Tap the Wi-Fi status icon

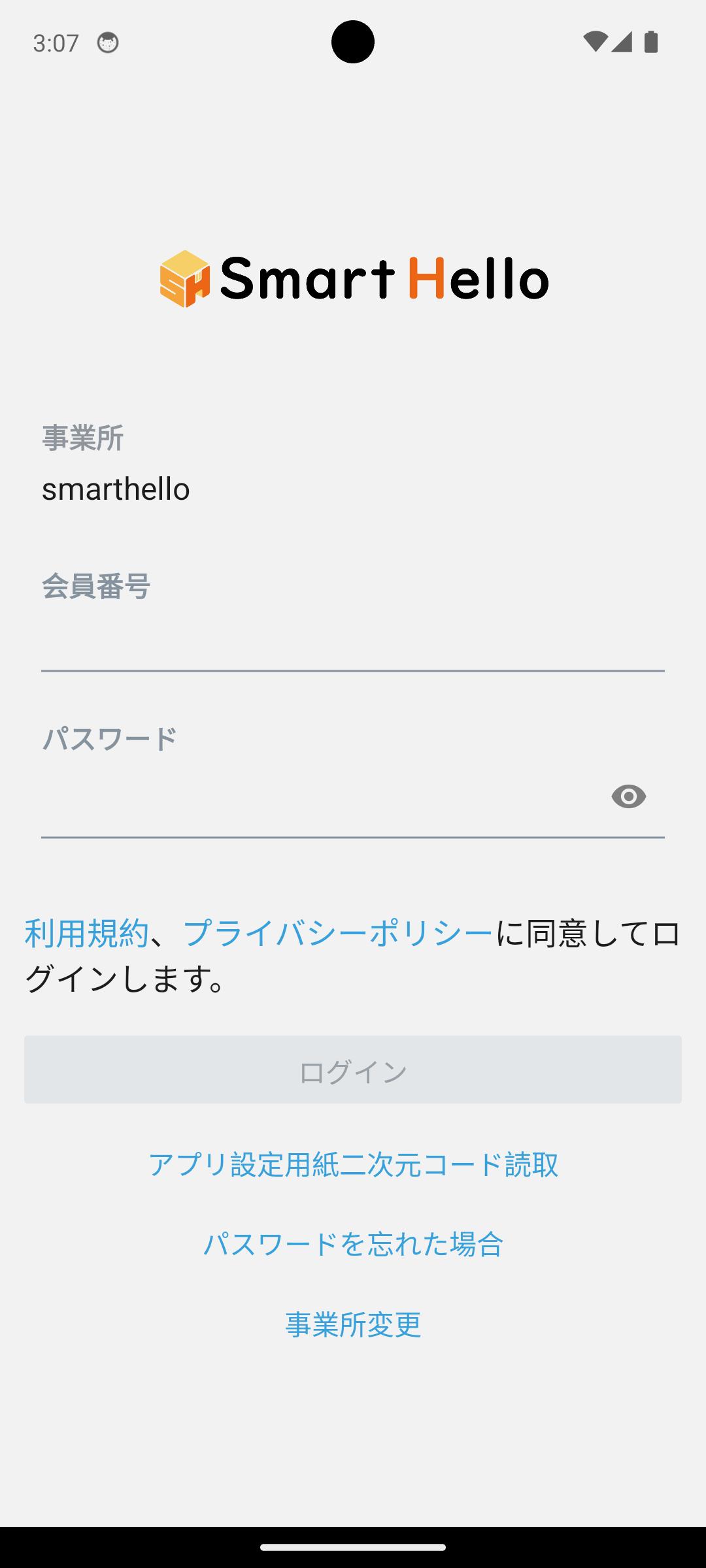click(596, 42)
